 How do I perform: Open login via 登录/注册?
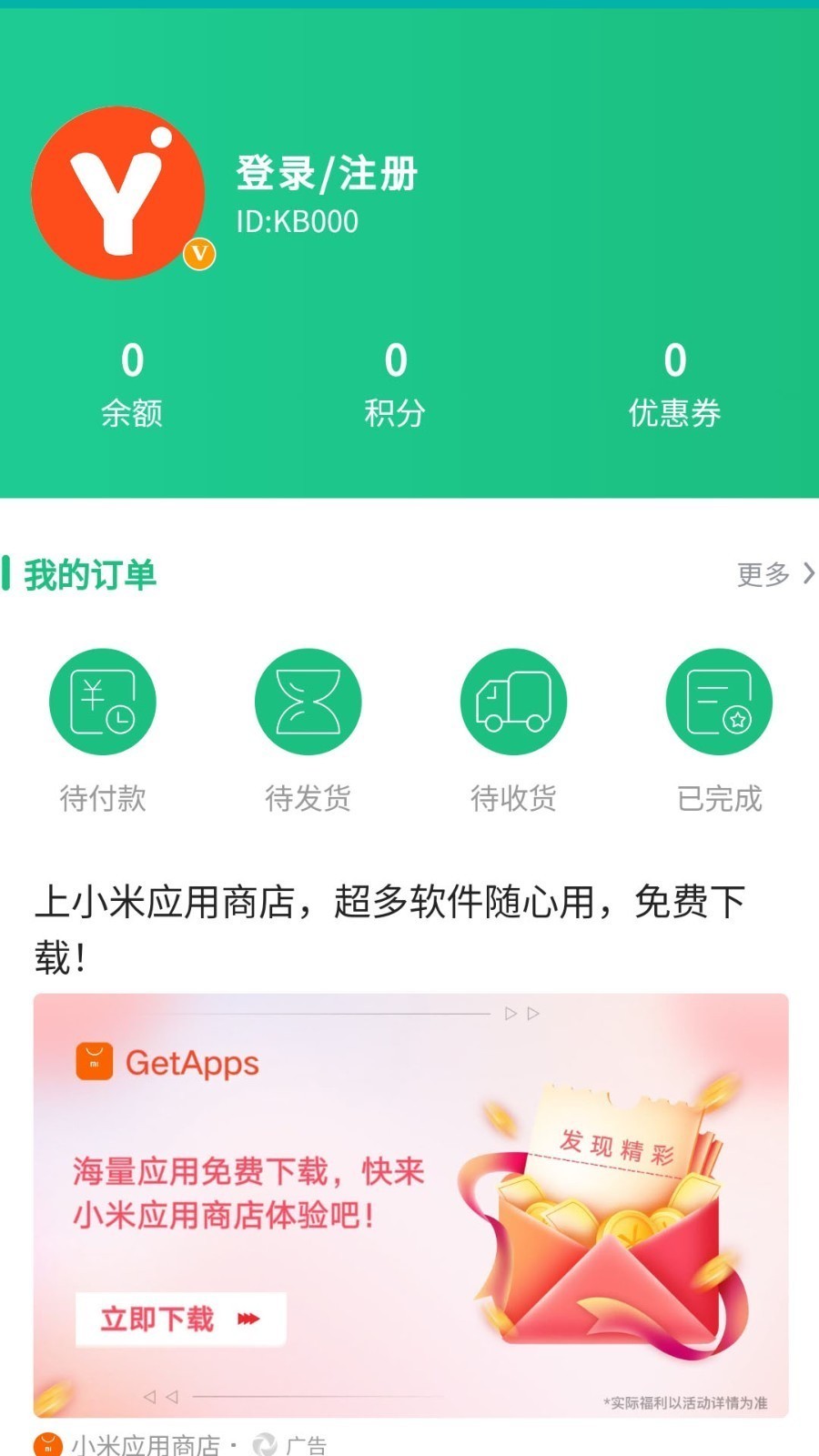coord(325,173)
